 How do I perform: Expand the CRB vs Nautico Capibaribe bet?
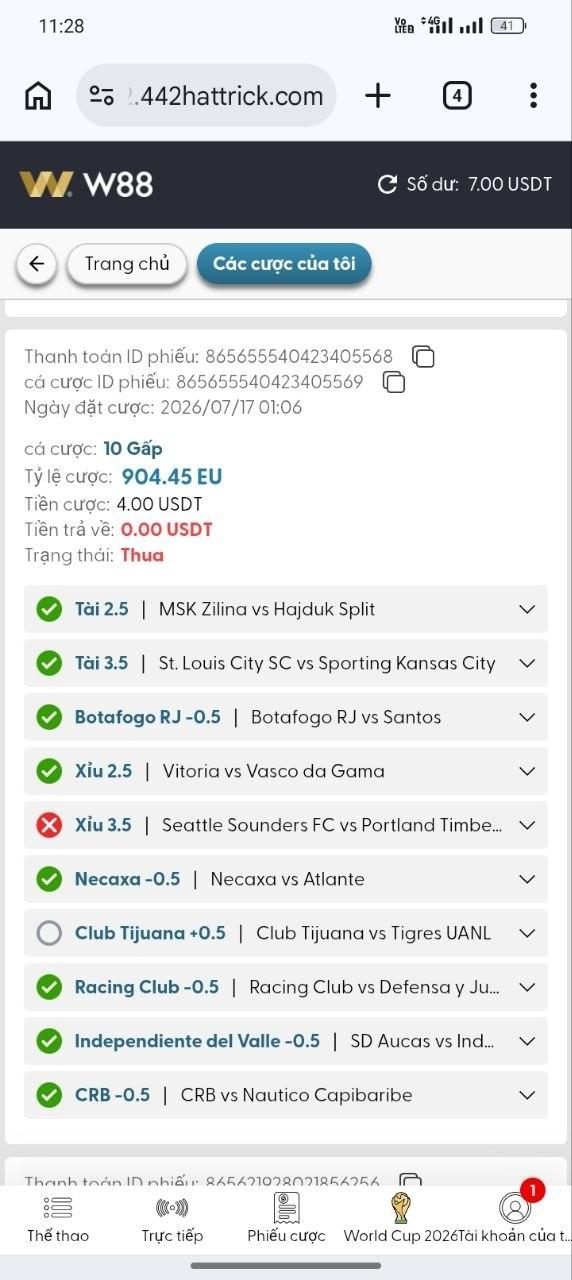tap(286, 1095)
